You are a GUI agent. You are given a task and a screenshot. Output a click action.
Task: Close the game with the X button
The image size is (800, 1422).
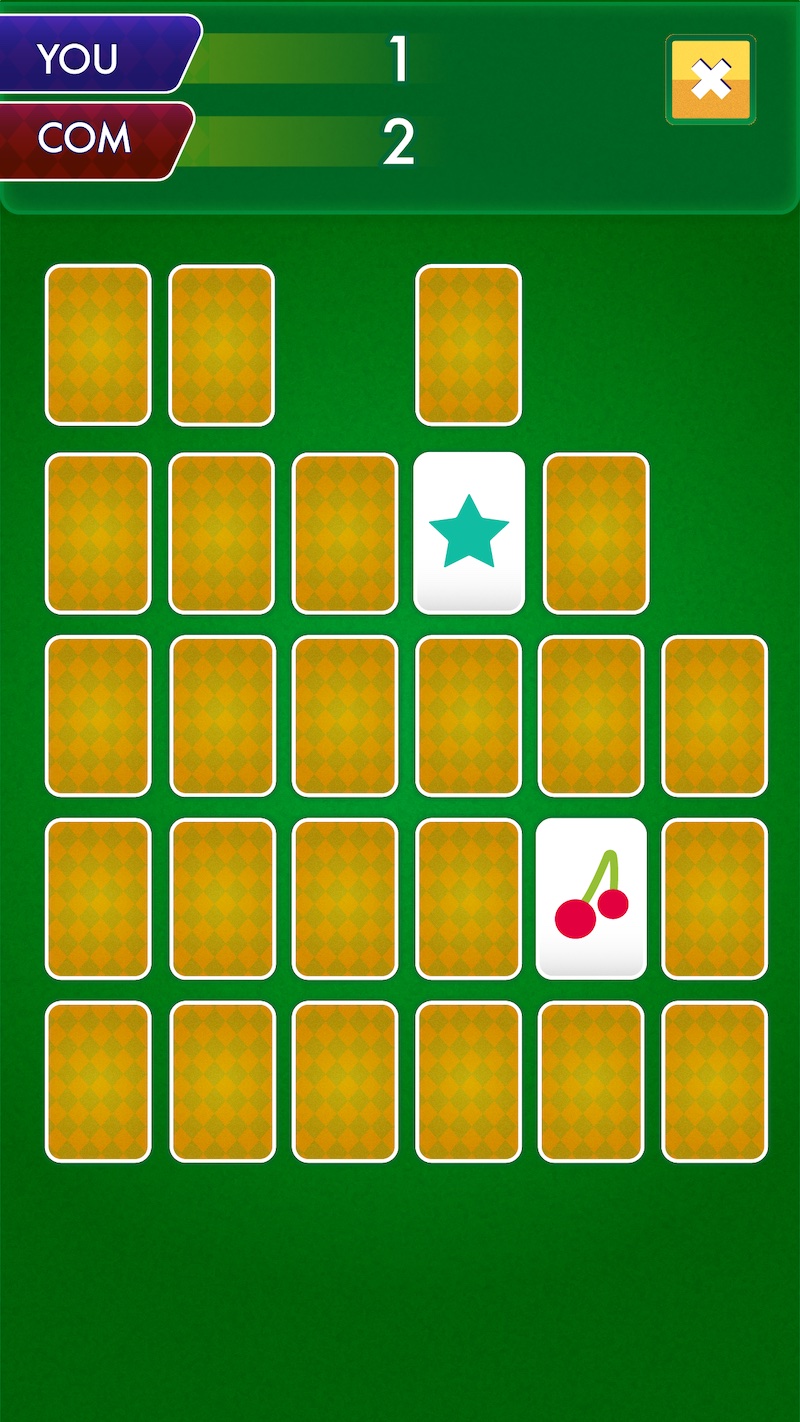[710, 80]
